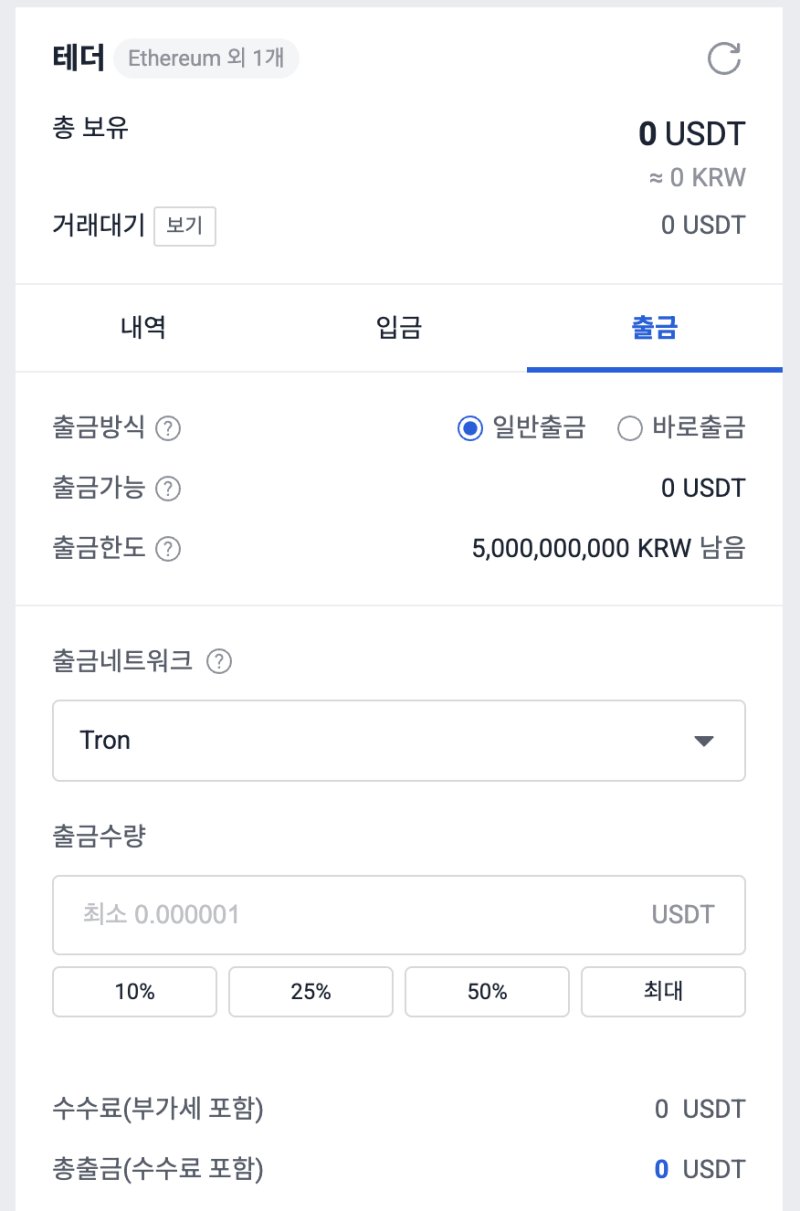This screenshot has height=1211, width=800.
Task: Click the question mark beside 출금네트워크
Action: (218, 661)
